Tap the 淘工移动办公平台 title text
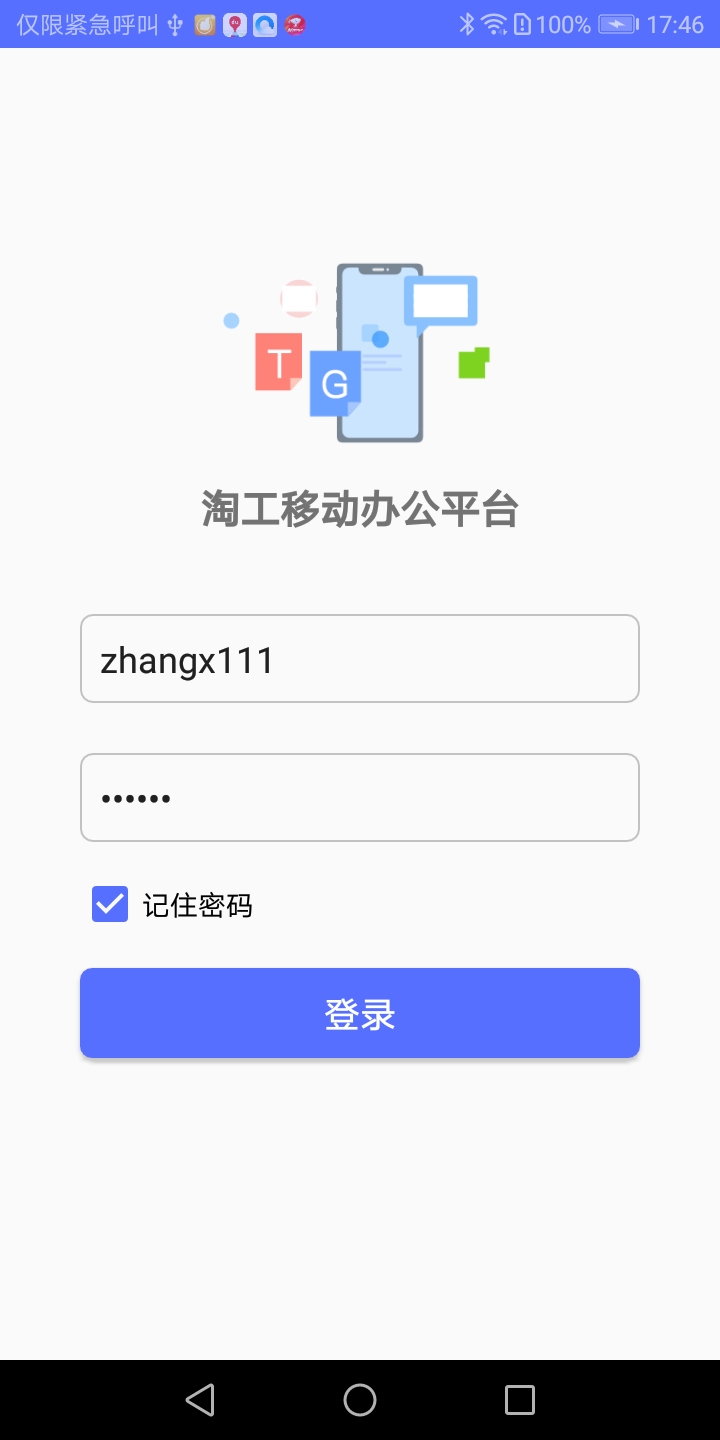Screen dimensions: 720x1440 tap(360, 510)
